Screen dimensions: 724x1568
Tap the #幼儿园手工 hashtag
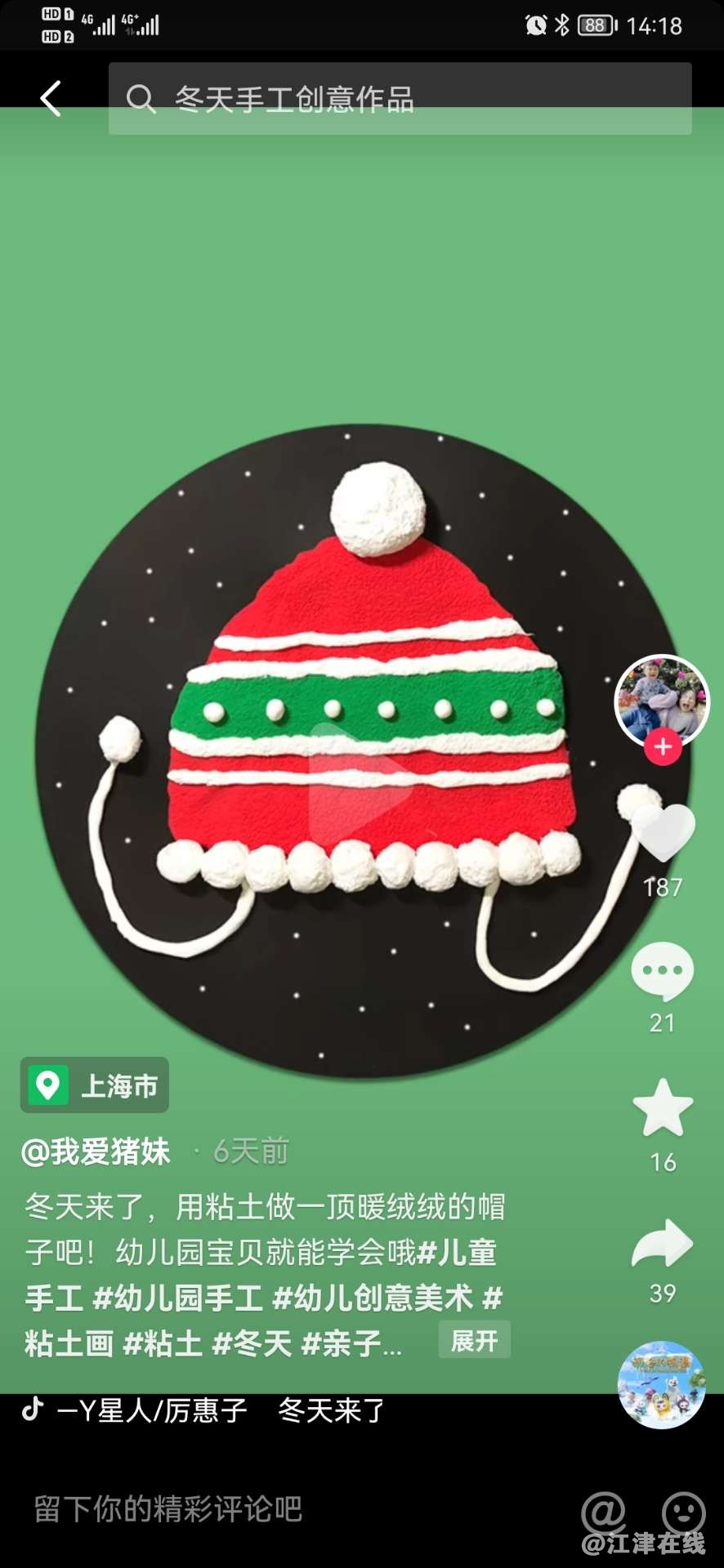tap(178, 1297)
